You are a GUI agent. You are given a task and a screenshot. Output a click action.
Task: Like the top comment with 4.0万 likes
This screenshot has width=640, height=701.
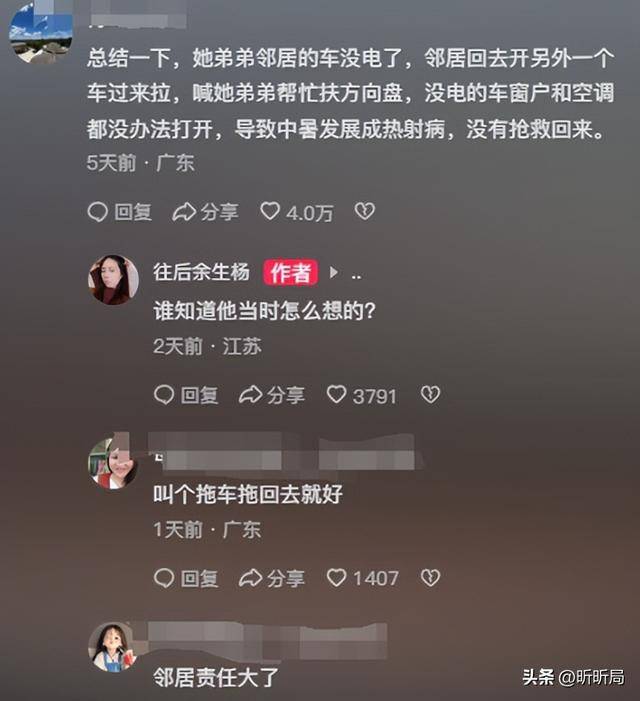tap(296, 212)
